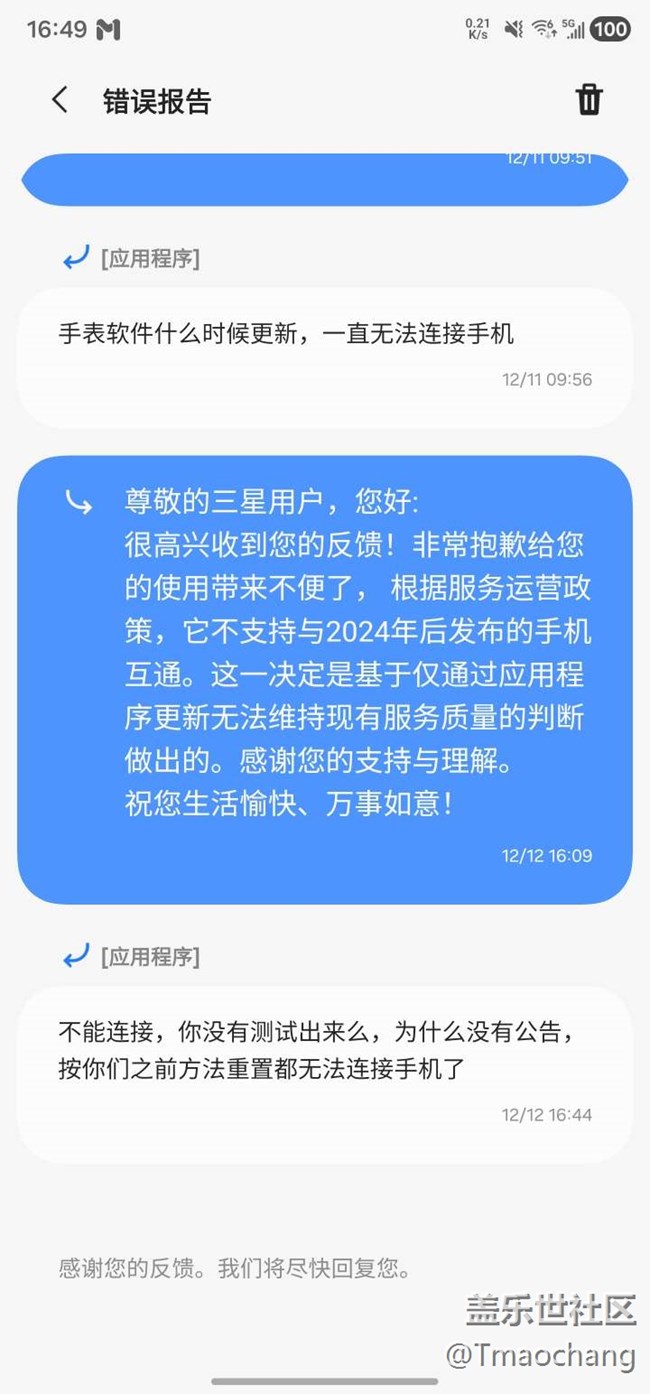This screenshot has width=650, height=1394.
Task: Go back from the 错误报告 screen
Action: (60, 100)
